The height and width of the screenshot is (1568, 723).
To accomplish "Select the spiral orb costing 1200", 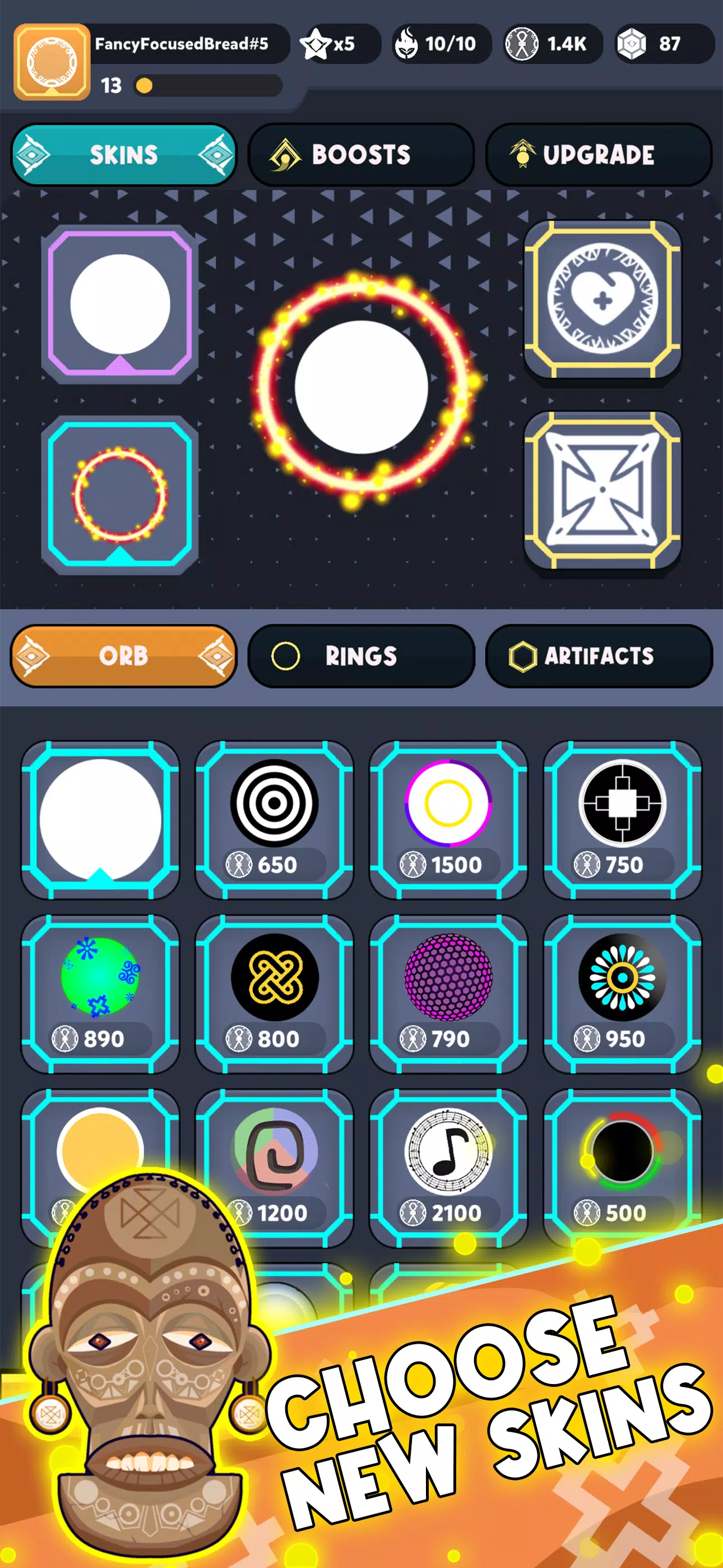I will (x=275, y=1166).
